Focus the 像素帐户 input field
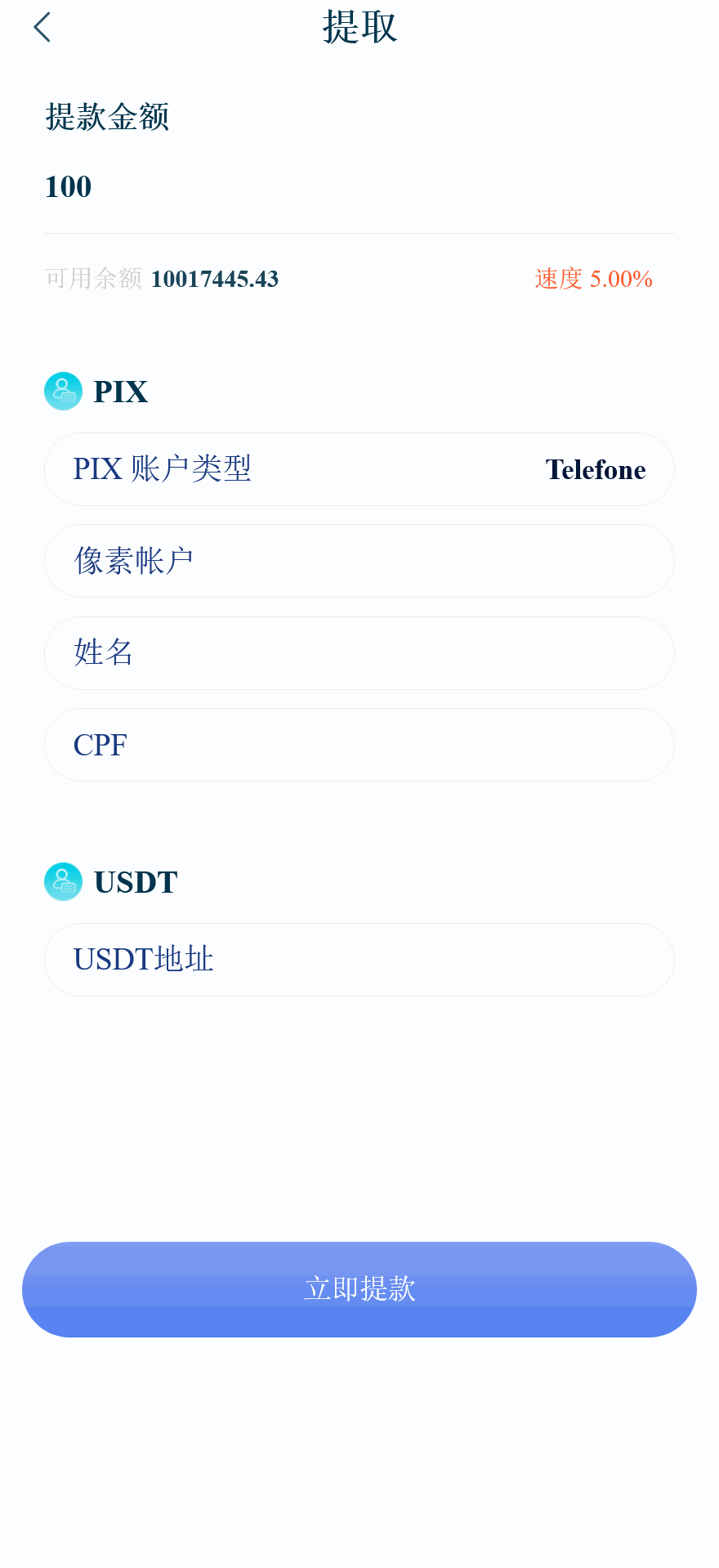The image size is (719, 1568). (x=359, y=561)
